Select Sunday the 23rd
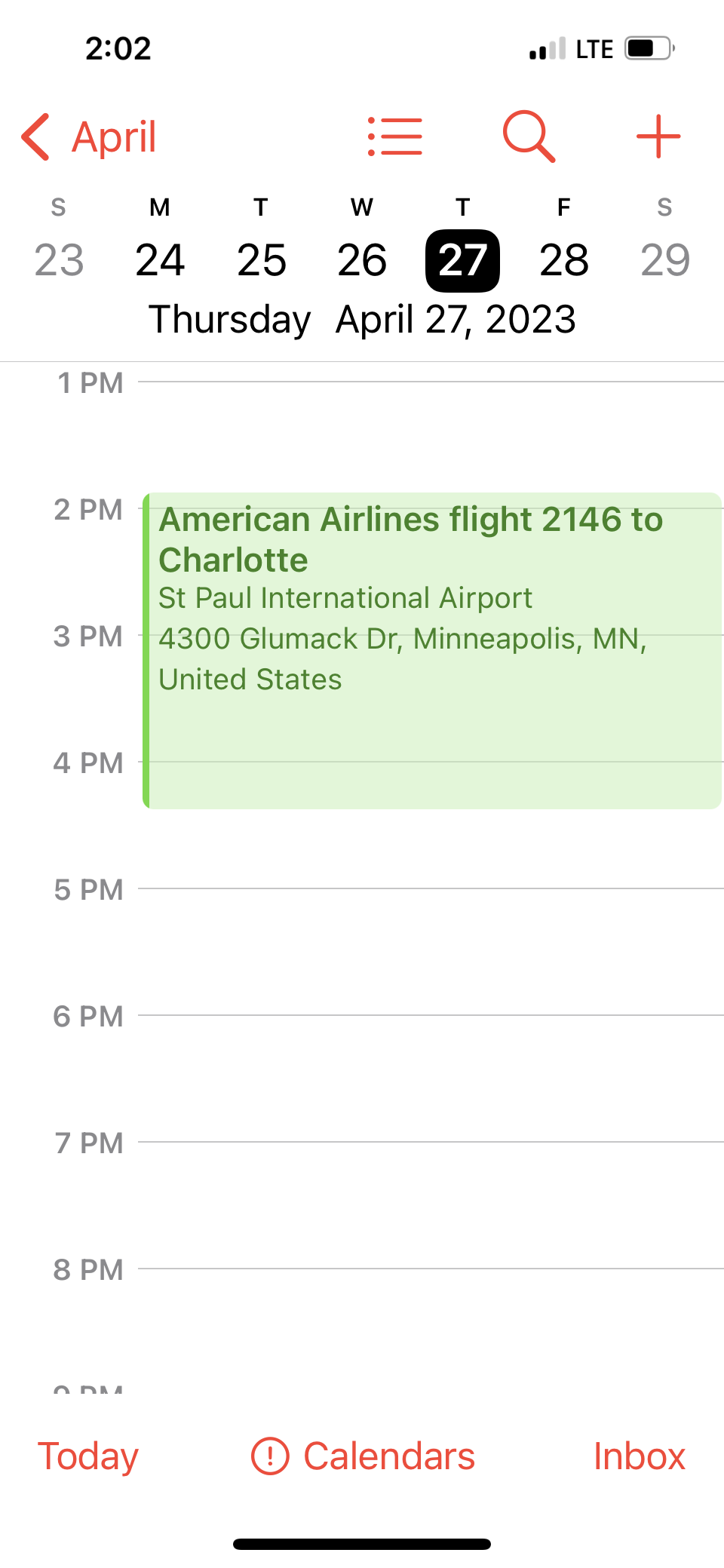The image size is (724, 1568). pyautogui.click(x=59, y=260)
